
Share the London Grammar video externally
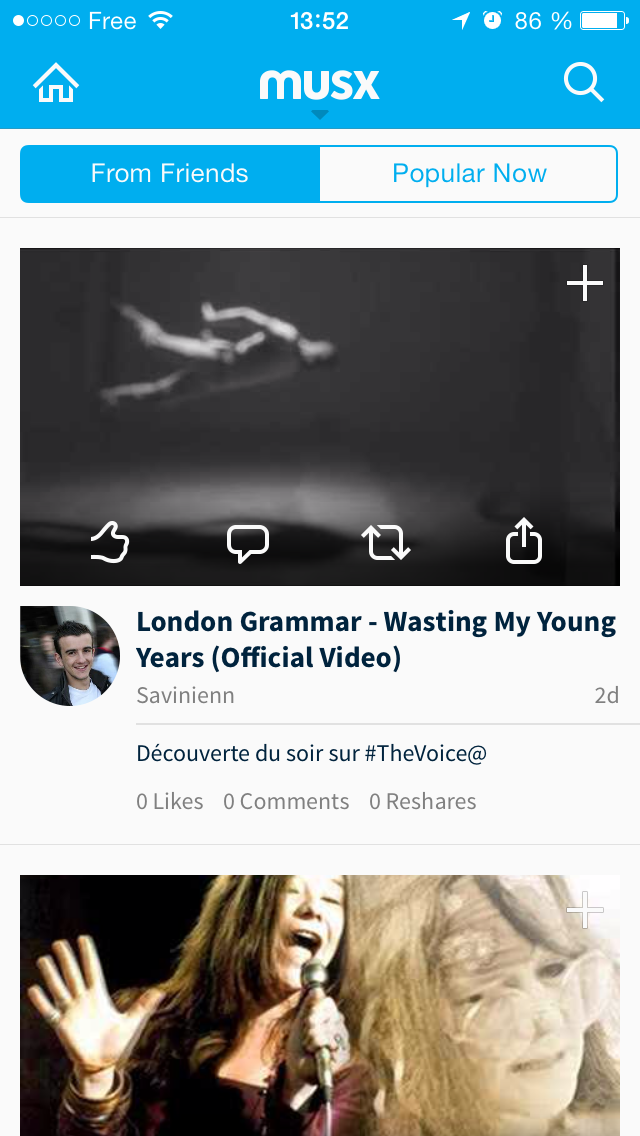[523, 543]
